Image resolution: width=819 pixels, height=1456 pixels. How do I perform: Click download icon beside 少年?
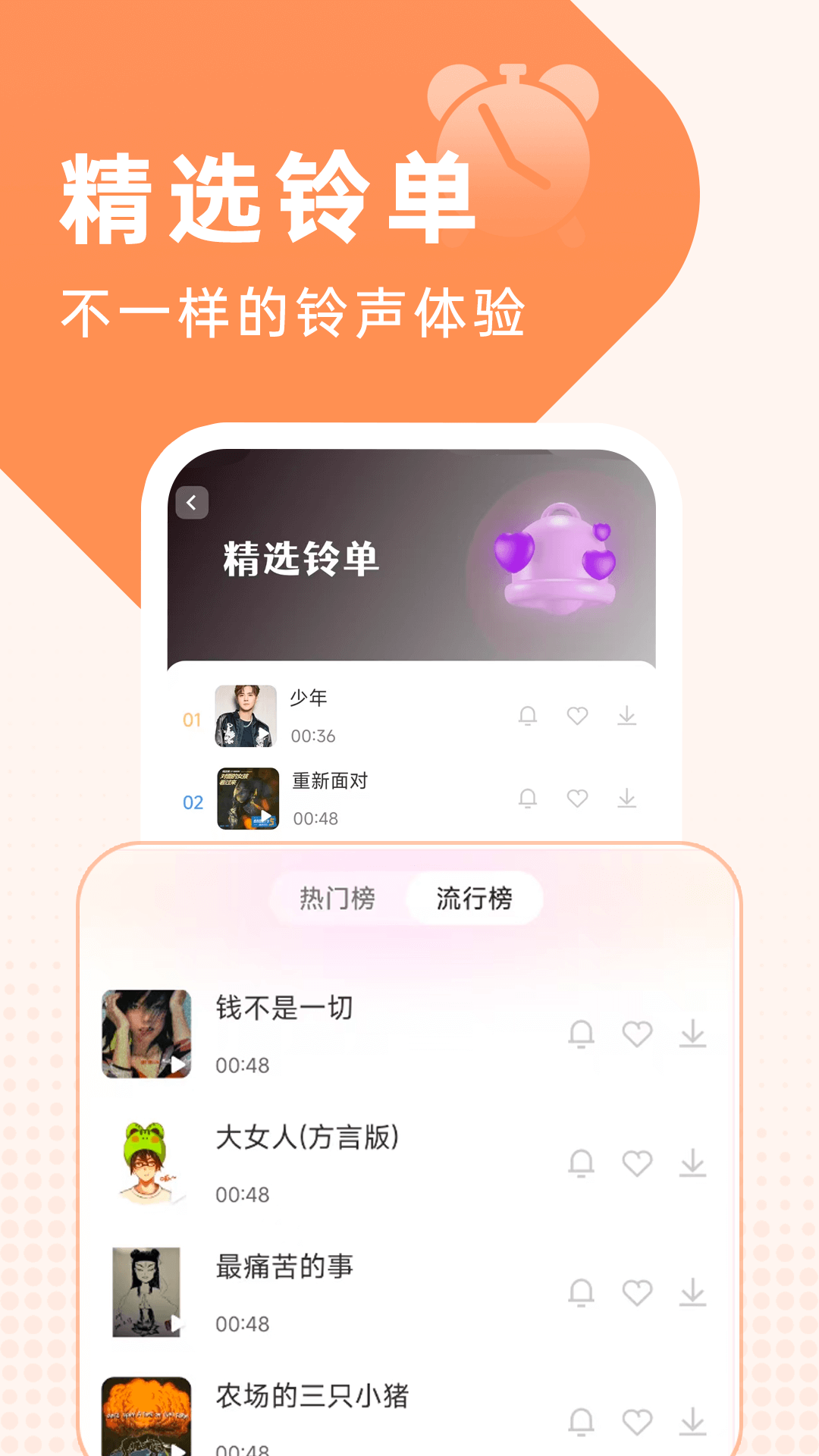coord(627,715)
